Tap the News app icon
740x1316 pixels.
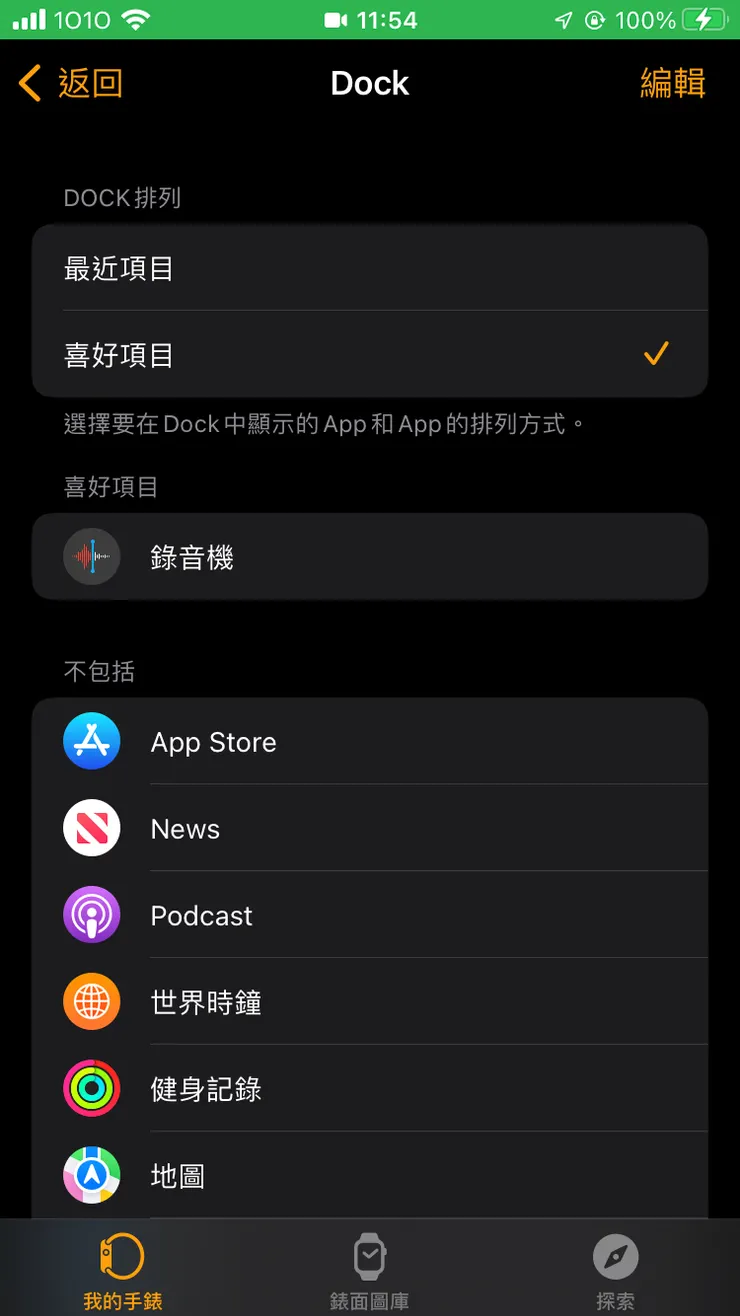pos(92,828)
